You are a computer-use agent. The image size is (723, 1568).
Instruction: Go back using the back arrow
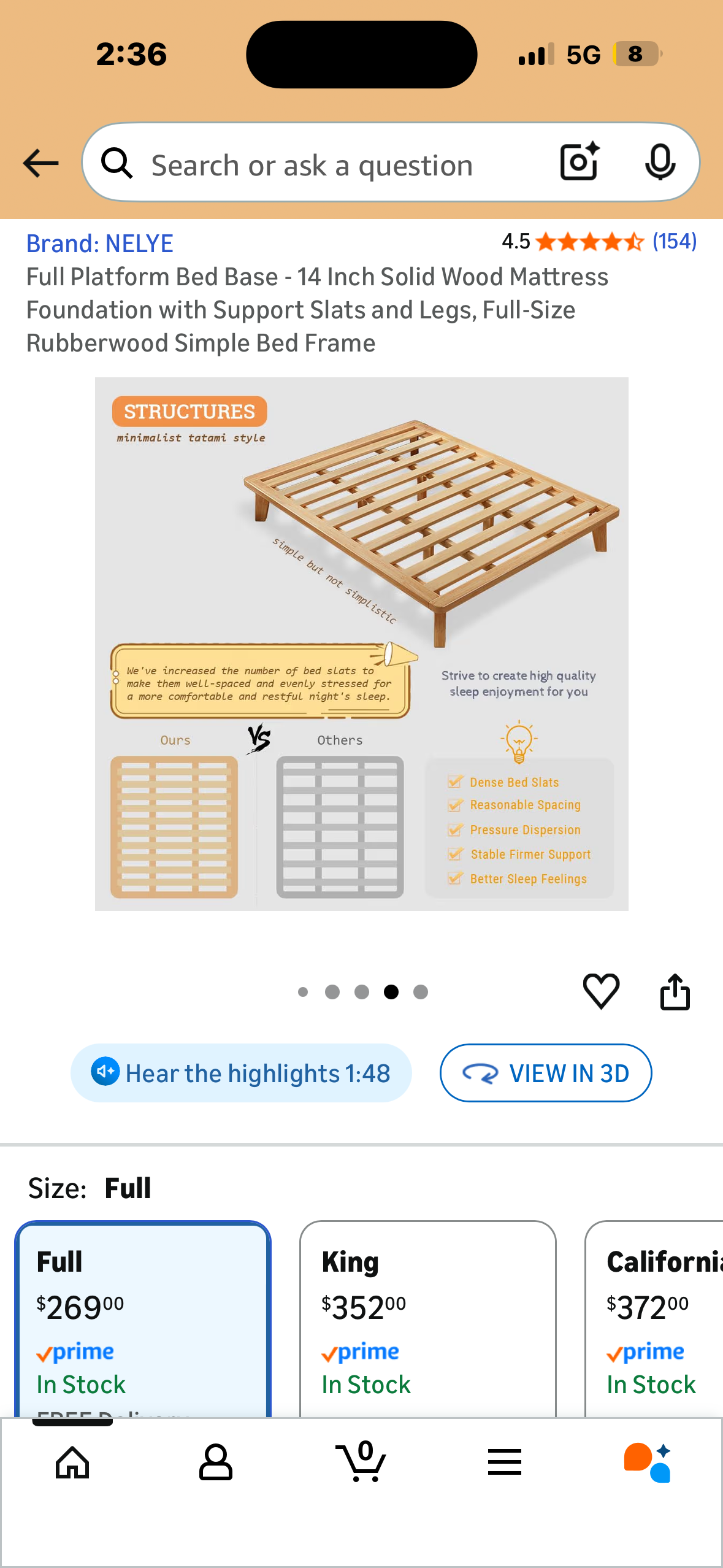40,163
